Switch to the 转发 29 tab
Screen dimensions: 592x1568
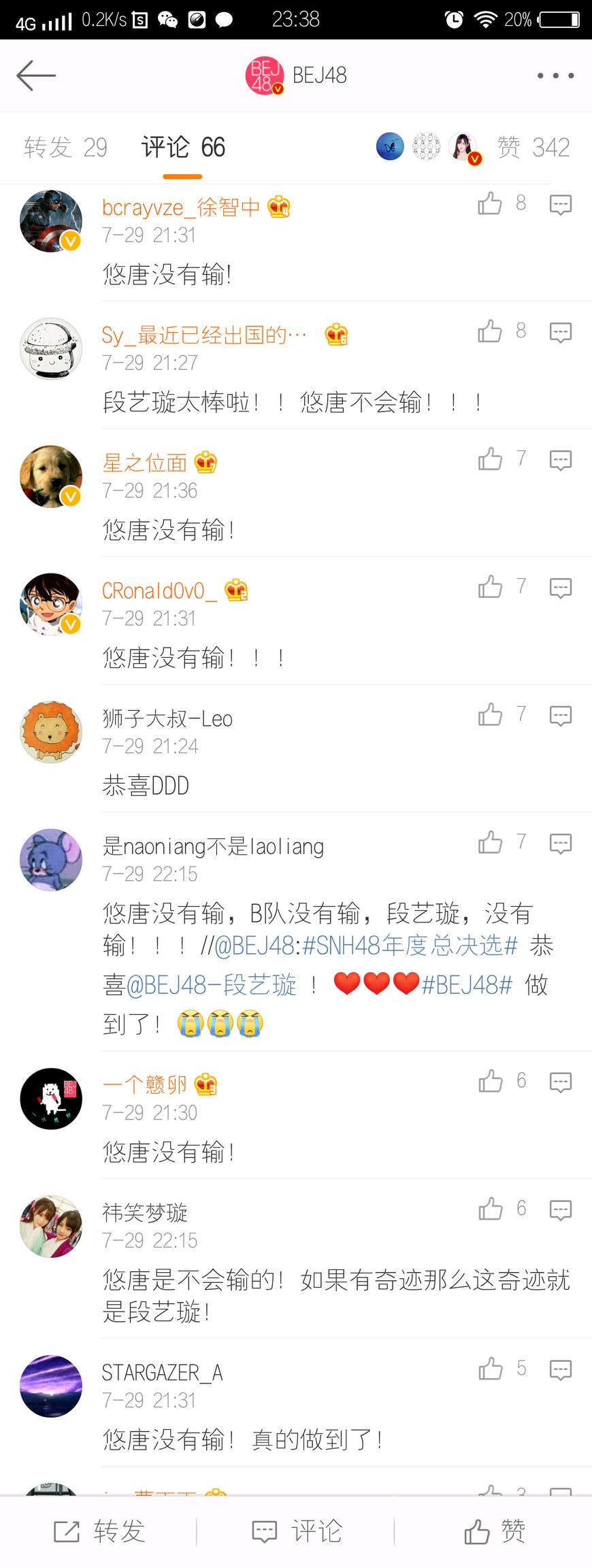(x=65, y=147)
